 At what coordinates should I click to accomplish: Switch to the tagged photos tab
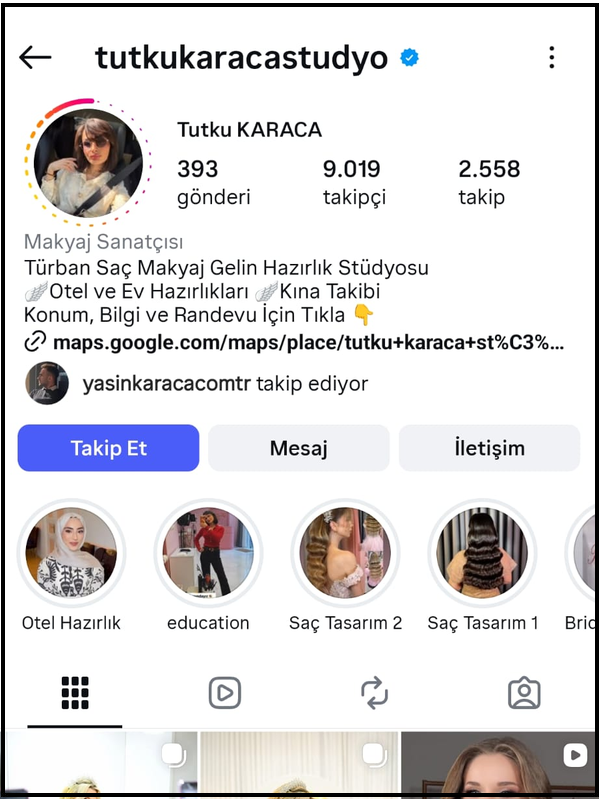(524, 692)
